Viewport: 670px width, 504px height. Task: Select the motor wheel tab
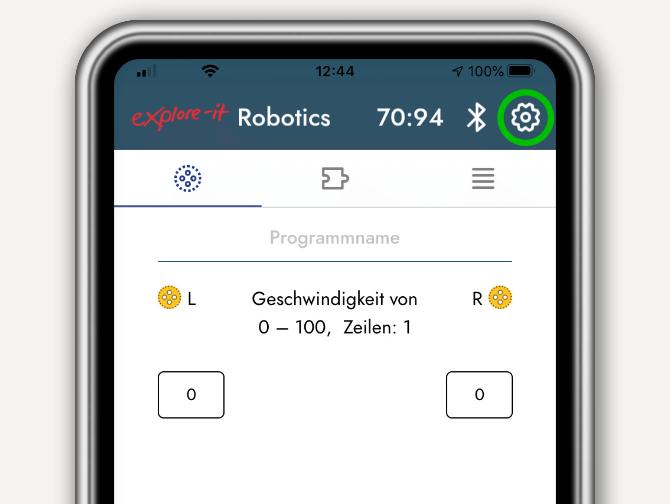[188, 179]
